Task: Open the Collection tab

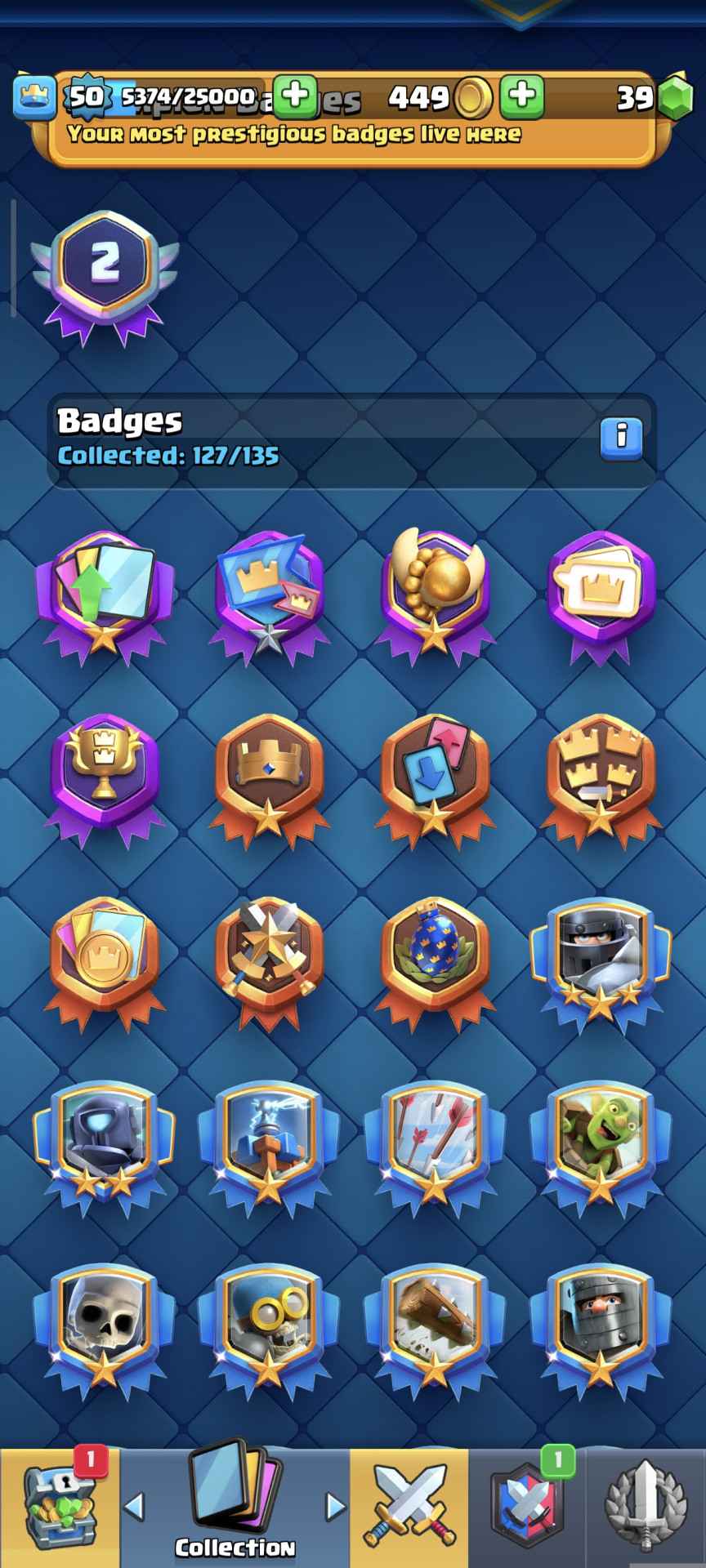Action: 235,1508
